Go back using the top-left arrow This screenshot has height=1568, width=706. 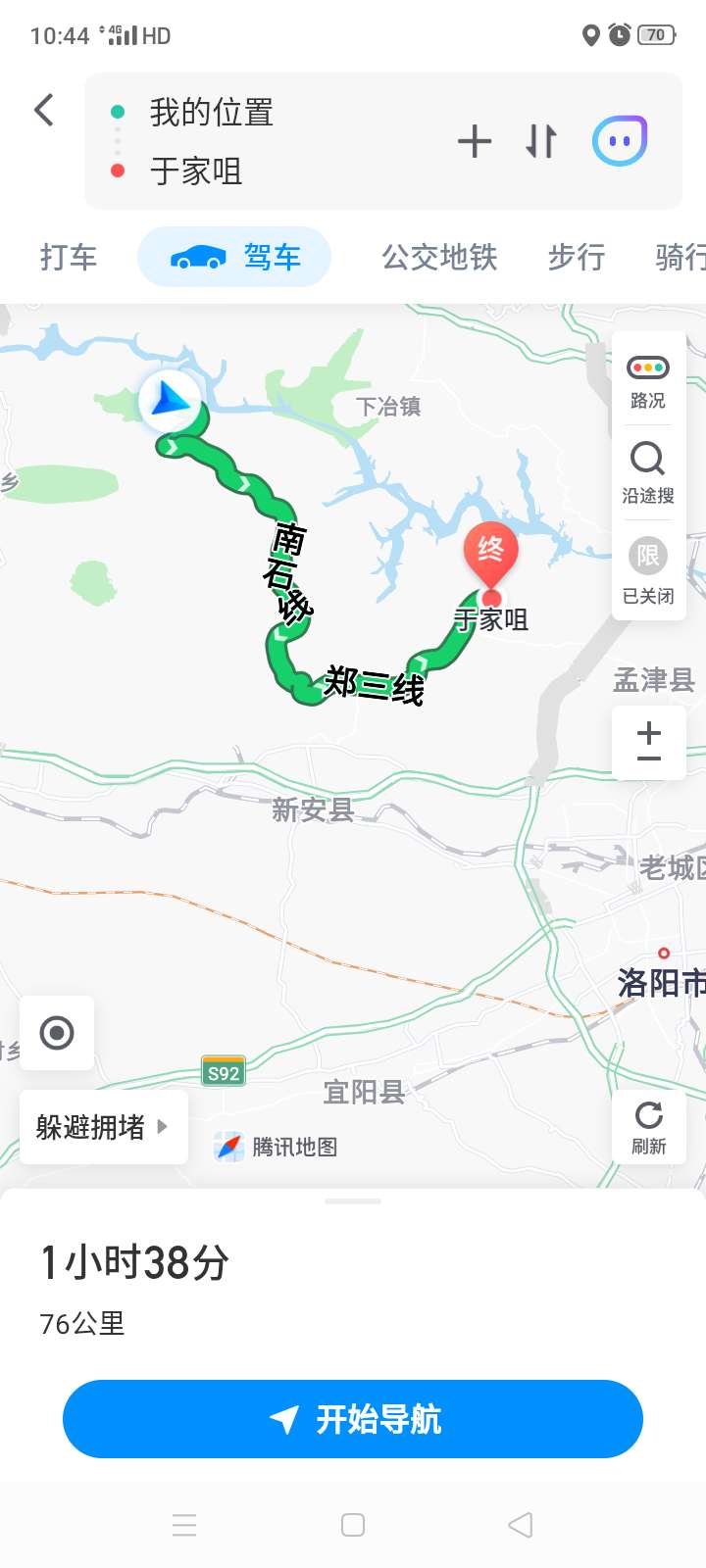pyautogui.click(x=44, y=110)
